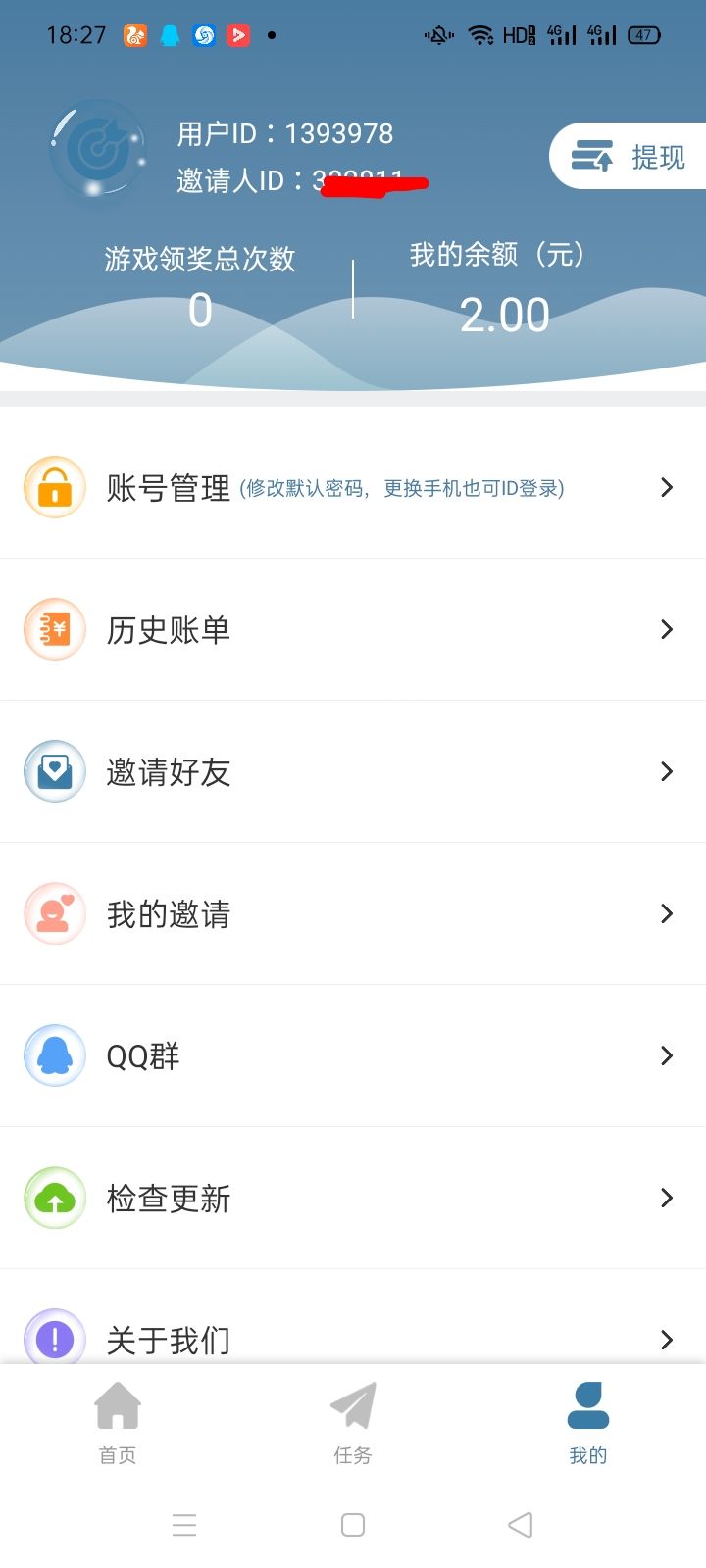Switch to the 首页 tab
The height and width of the screenshot is (1568, 706).
point(118,1423)
